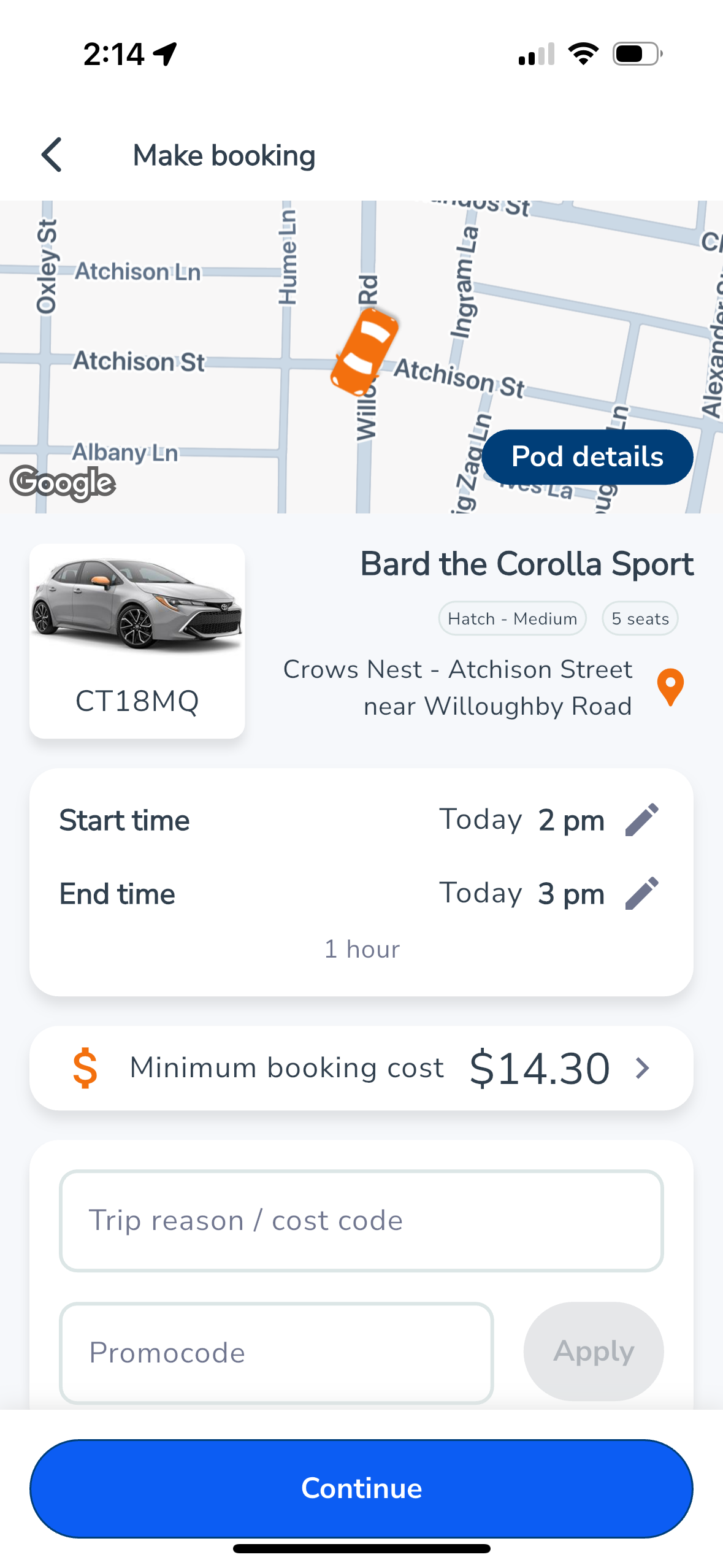Click the orange dollar sign icon
The width and height of the screenshot is (723, 1568).
click(86, 1067)
